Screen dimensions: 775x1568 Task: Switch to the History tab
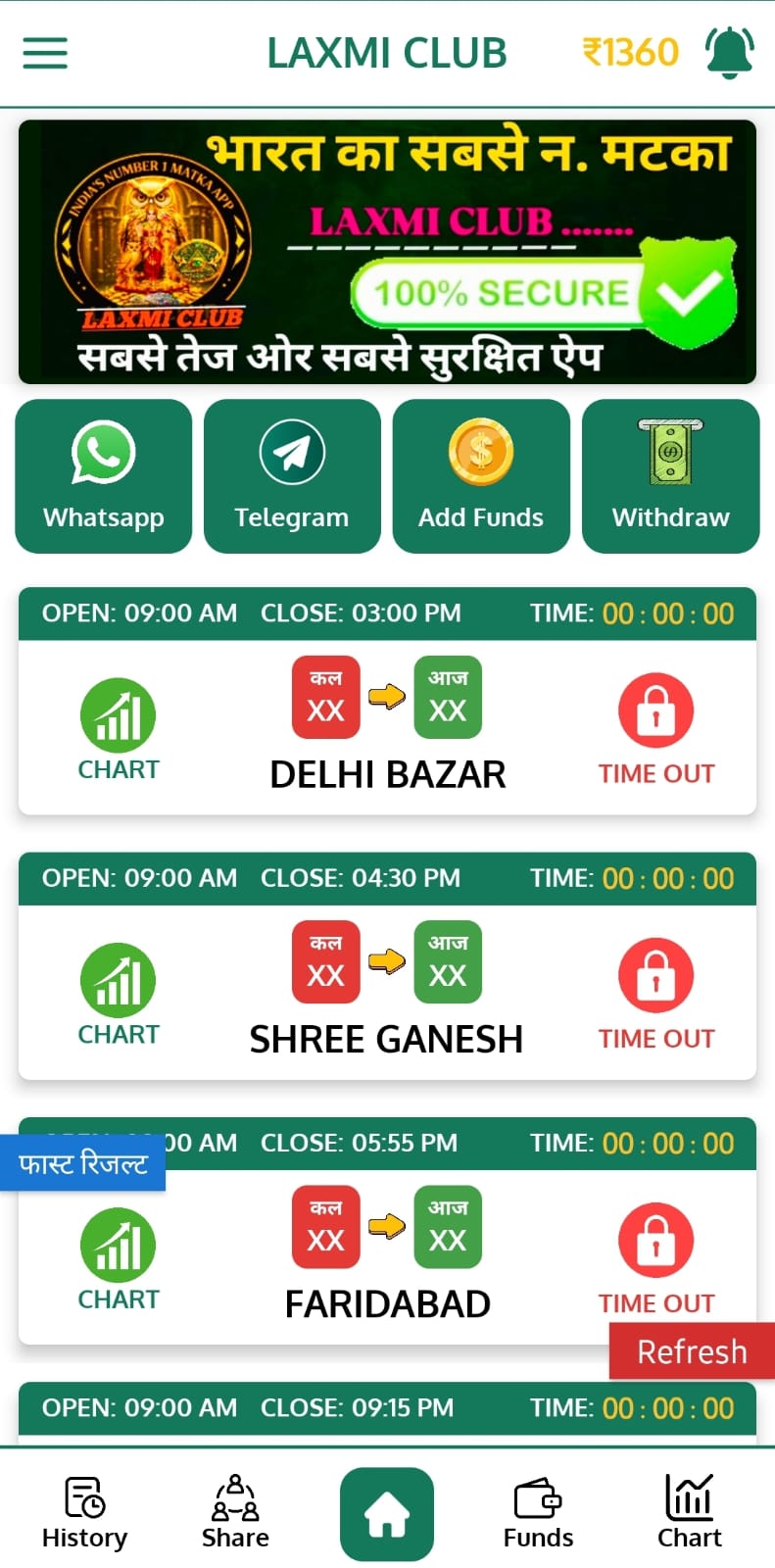click(84, 1513)
